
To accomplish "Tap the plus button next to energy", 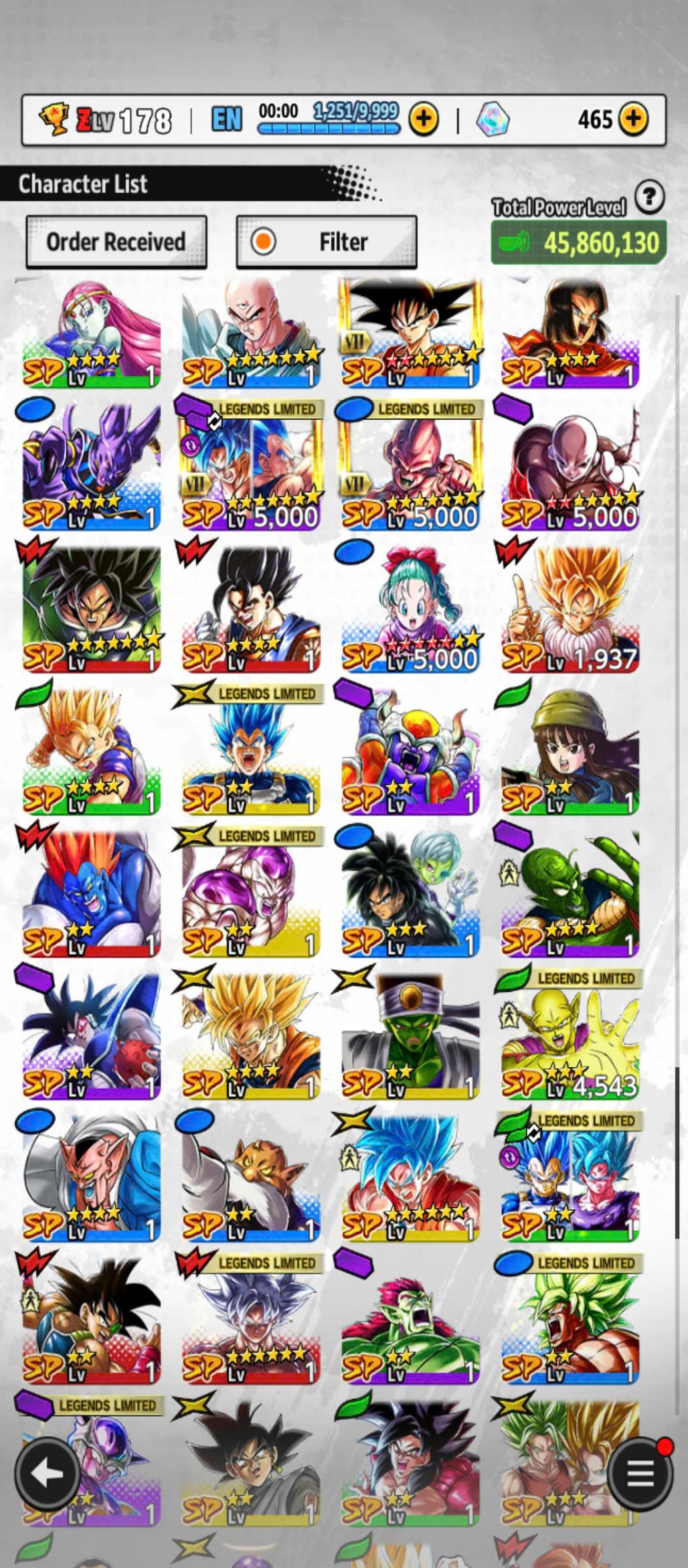I will tap(424, 119).
